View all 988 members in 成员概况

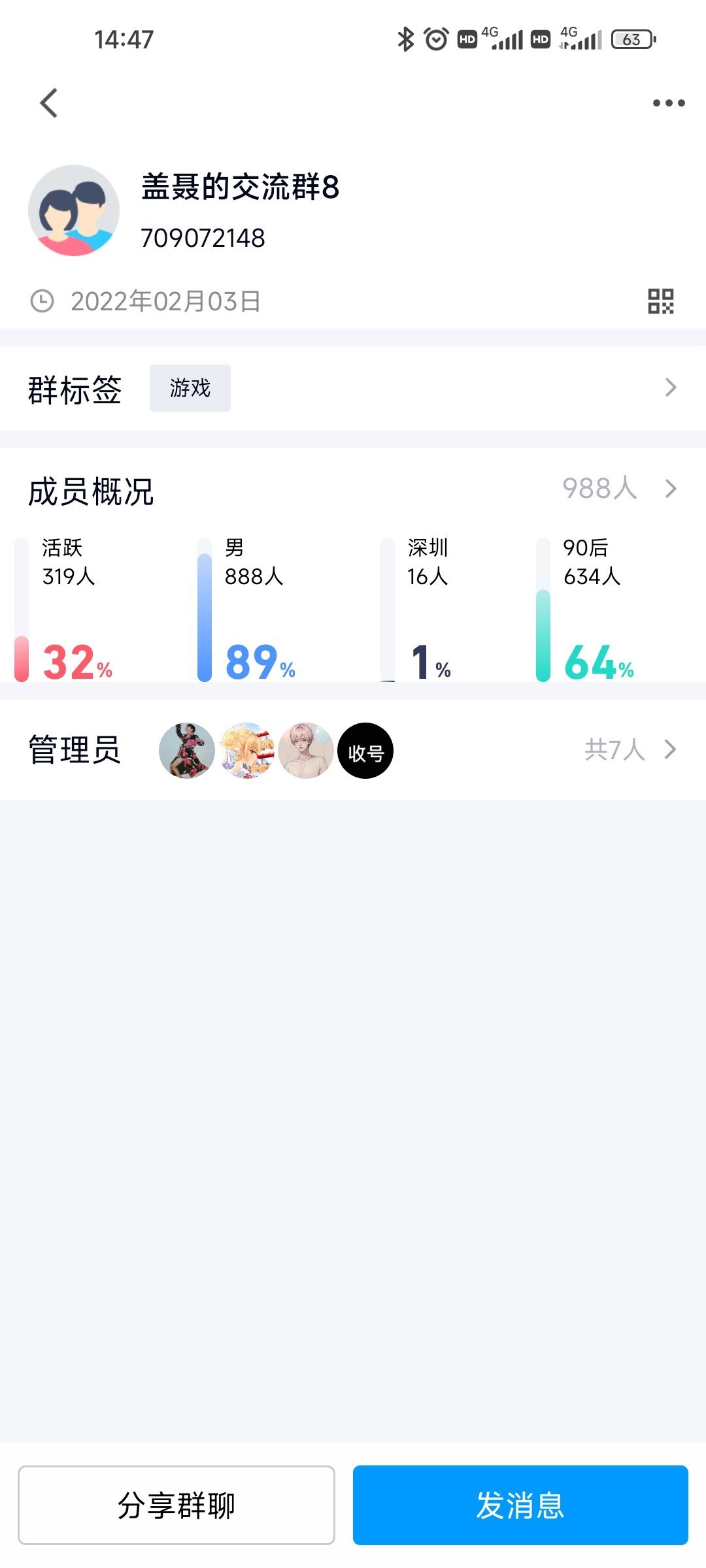tap(619, 489)
